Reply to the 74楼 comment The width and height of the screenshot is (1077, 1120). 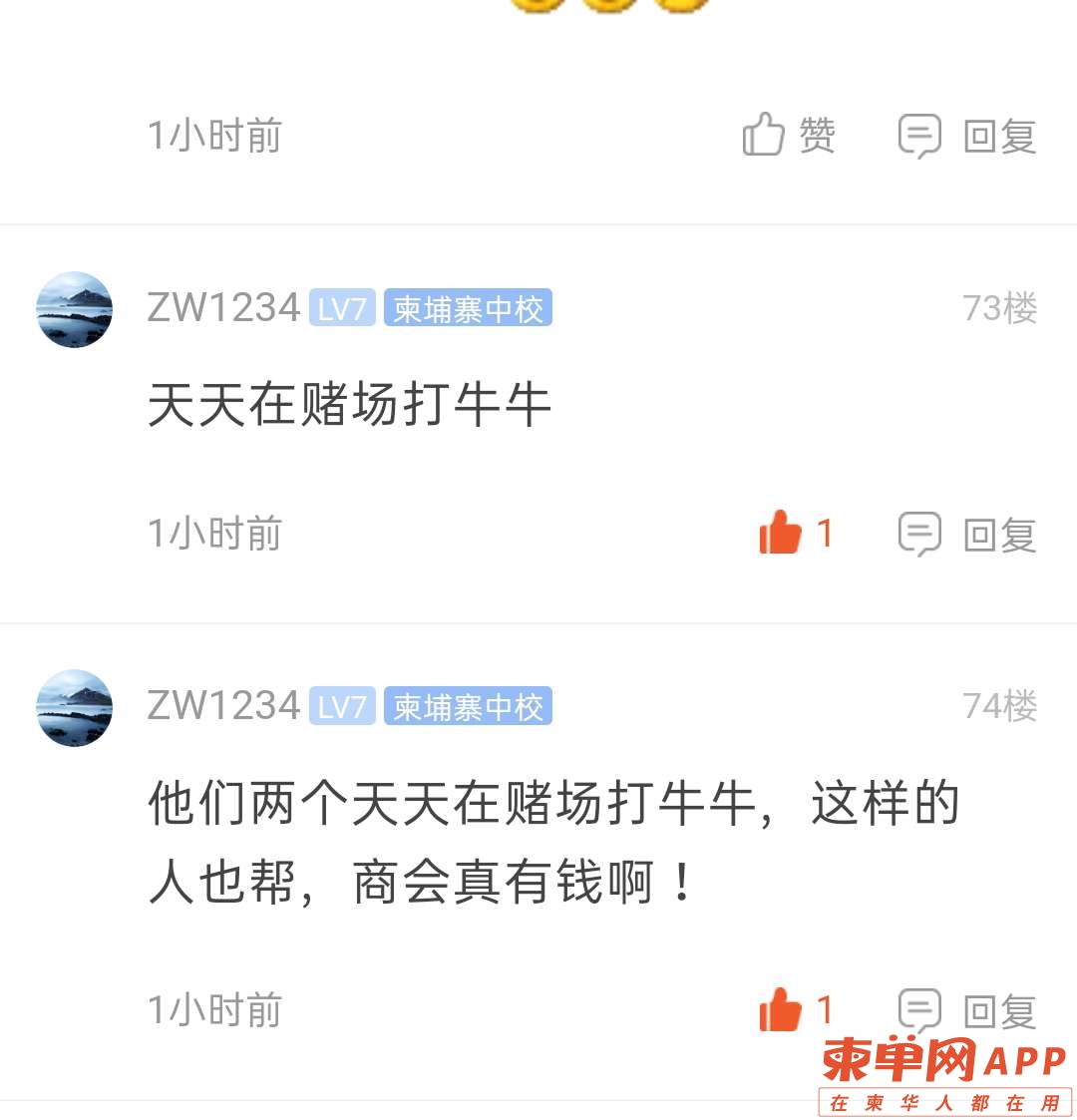point(967,1009)
